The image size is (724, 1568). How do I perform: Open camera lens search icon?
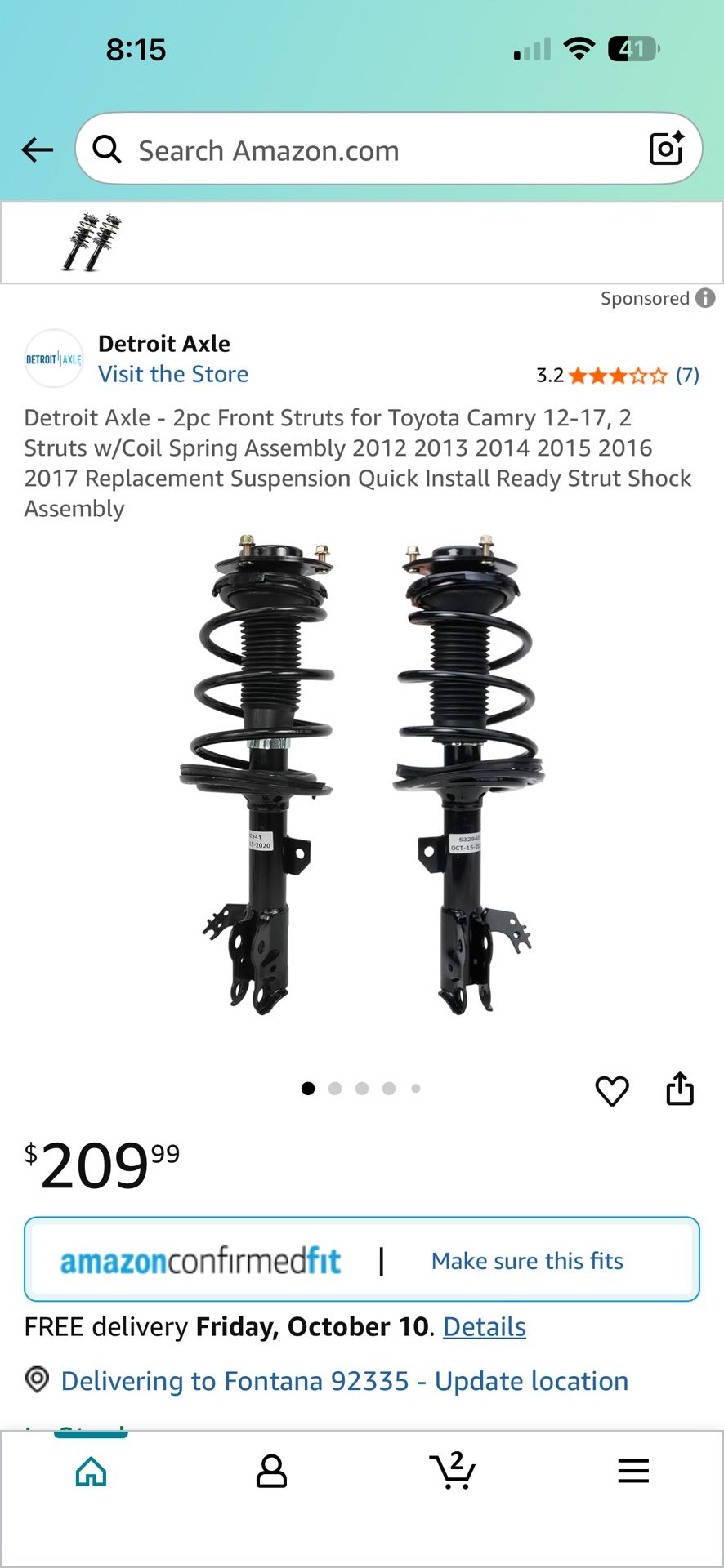click(666, 149)
